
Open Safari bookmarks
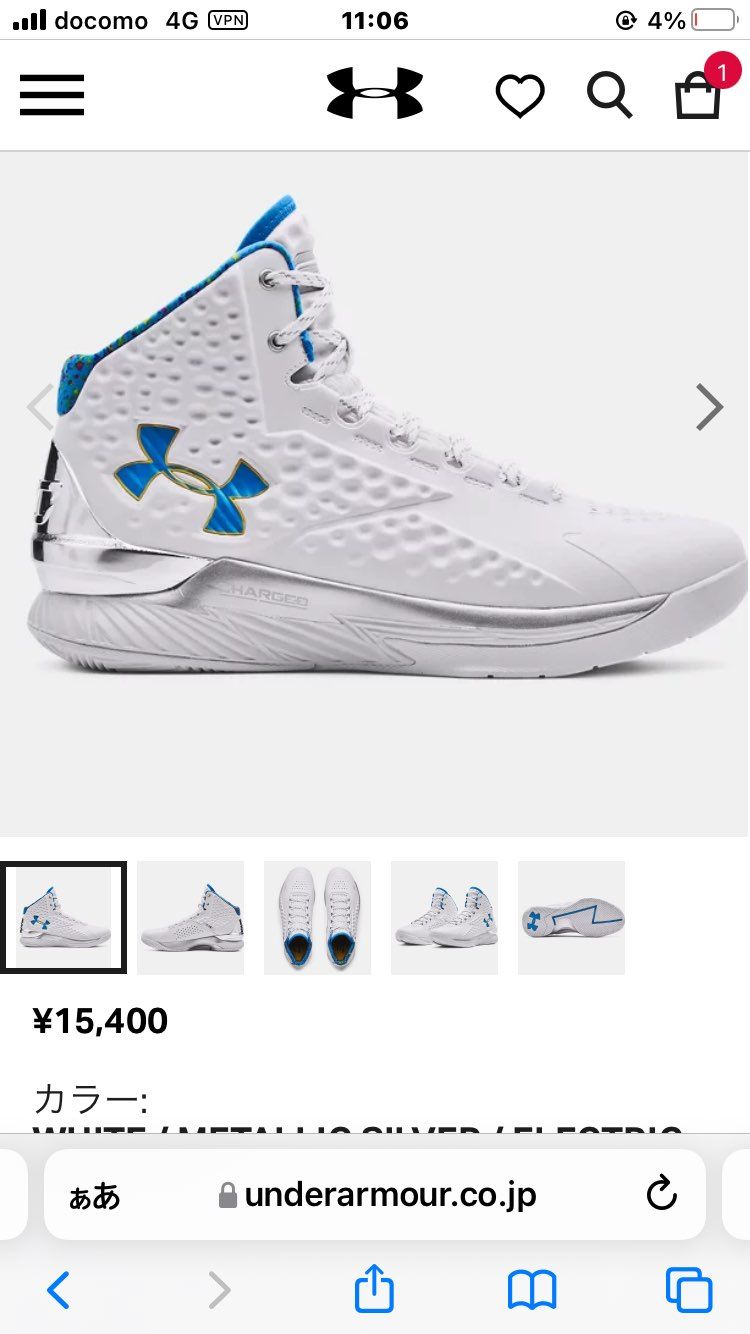click(532, 1290)
